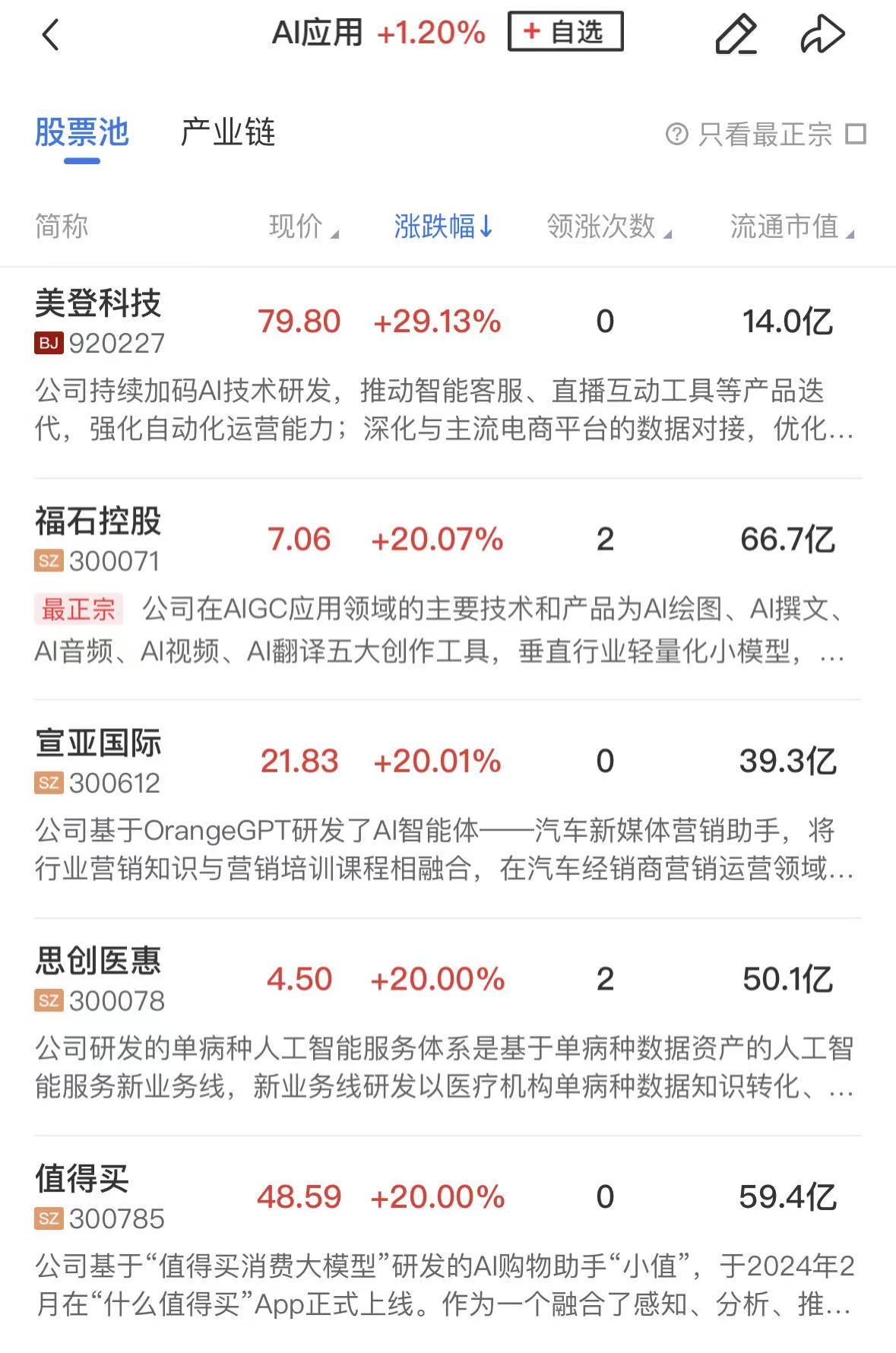Open the edit pencil icon
Screen dimensions: 896x1353
coord(736,35)
